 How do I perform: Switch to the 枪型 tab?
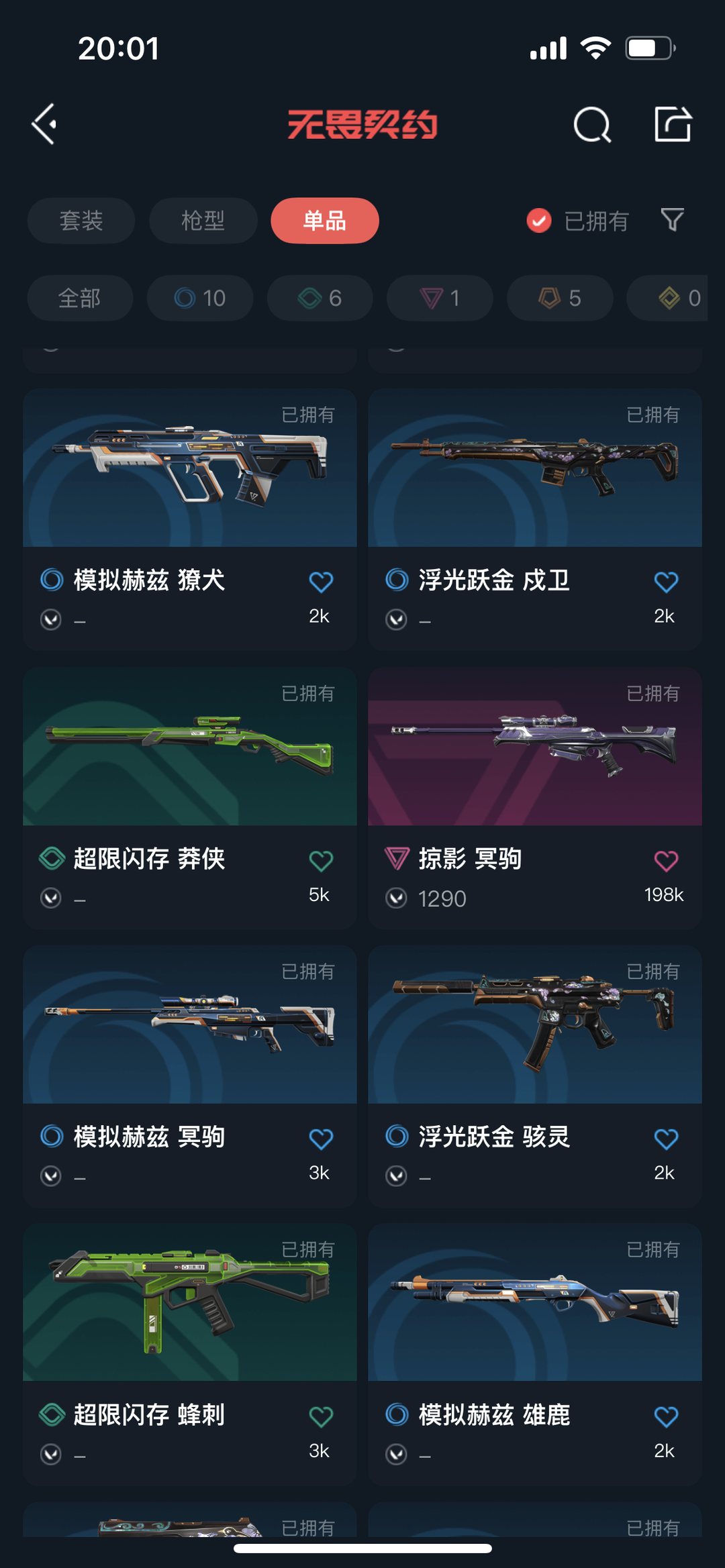tap(203, 221)
